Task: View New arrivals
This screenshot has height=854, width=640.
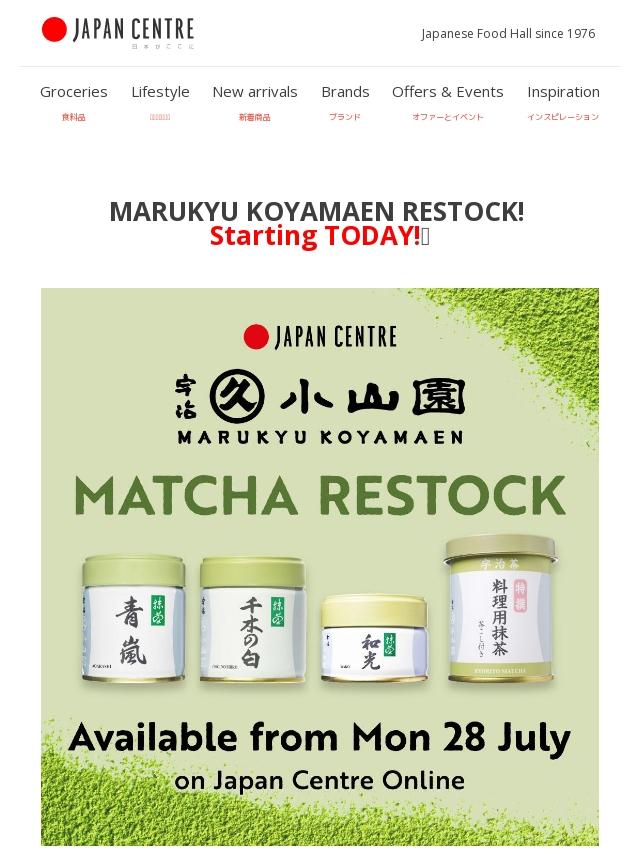Action: [254, 92]
